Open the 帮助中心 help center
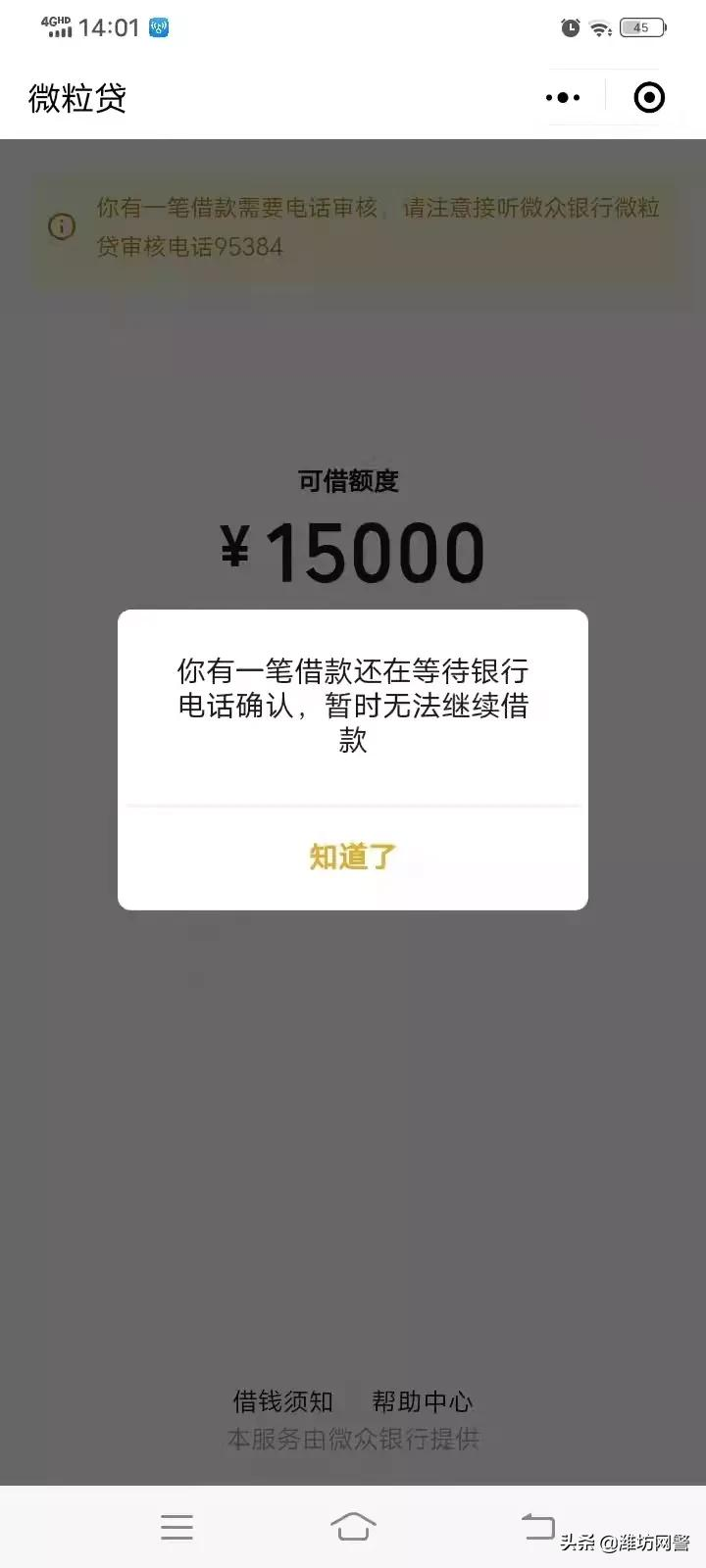This screenshot has height=1568, width=706. tap(423, 1401)
